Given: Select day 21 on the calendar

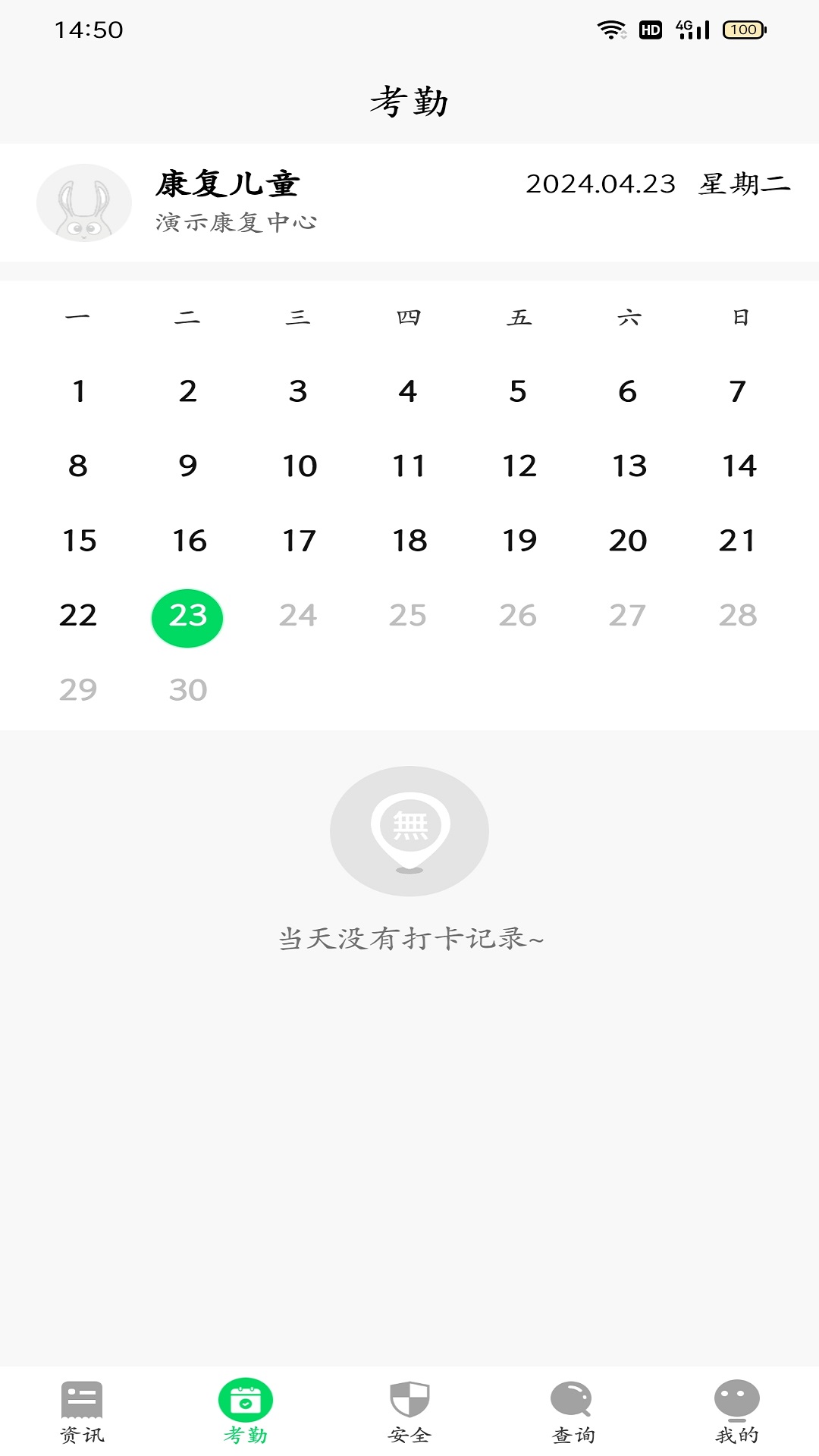Looking at the screenshot, I should (x=738, y=541).
